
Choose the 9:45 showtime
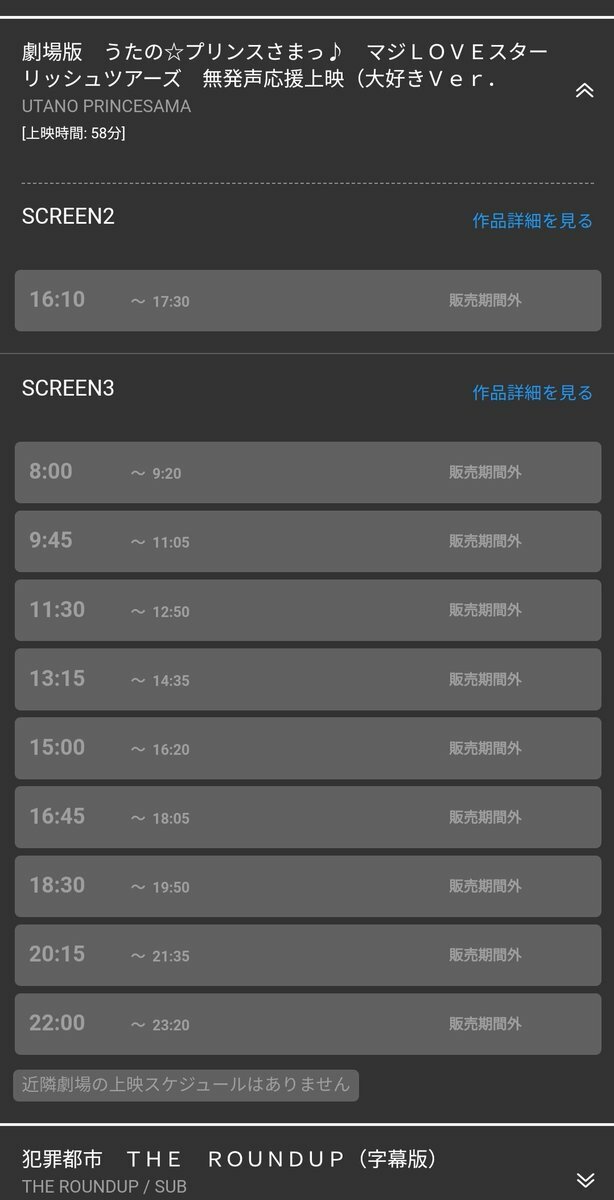coord(307,541)
